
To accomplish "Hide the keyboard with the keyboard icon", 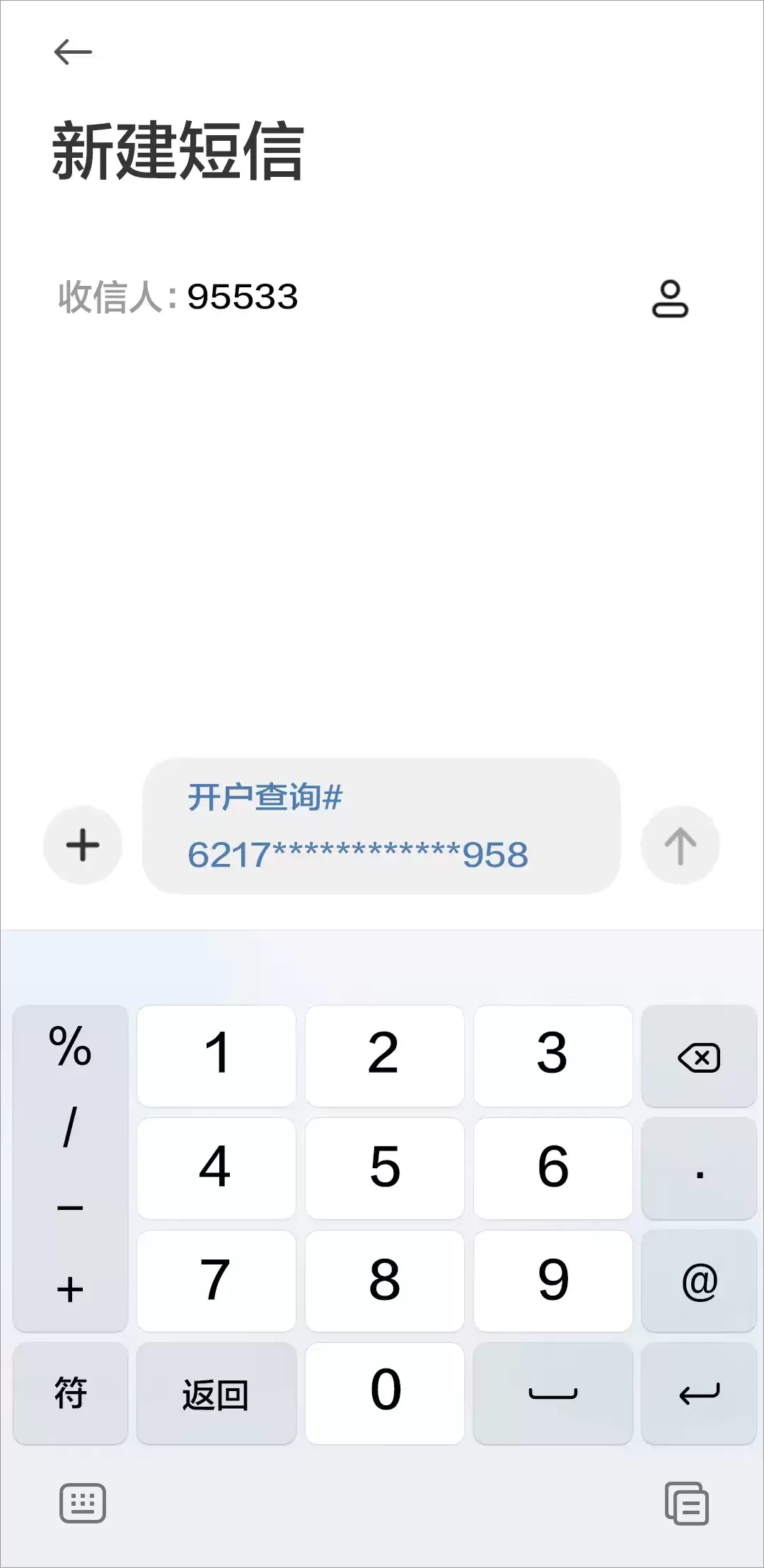I will (x=83, y=1502).
